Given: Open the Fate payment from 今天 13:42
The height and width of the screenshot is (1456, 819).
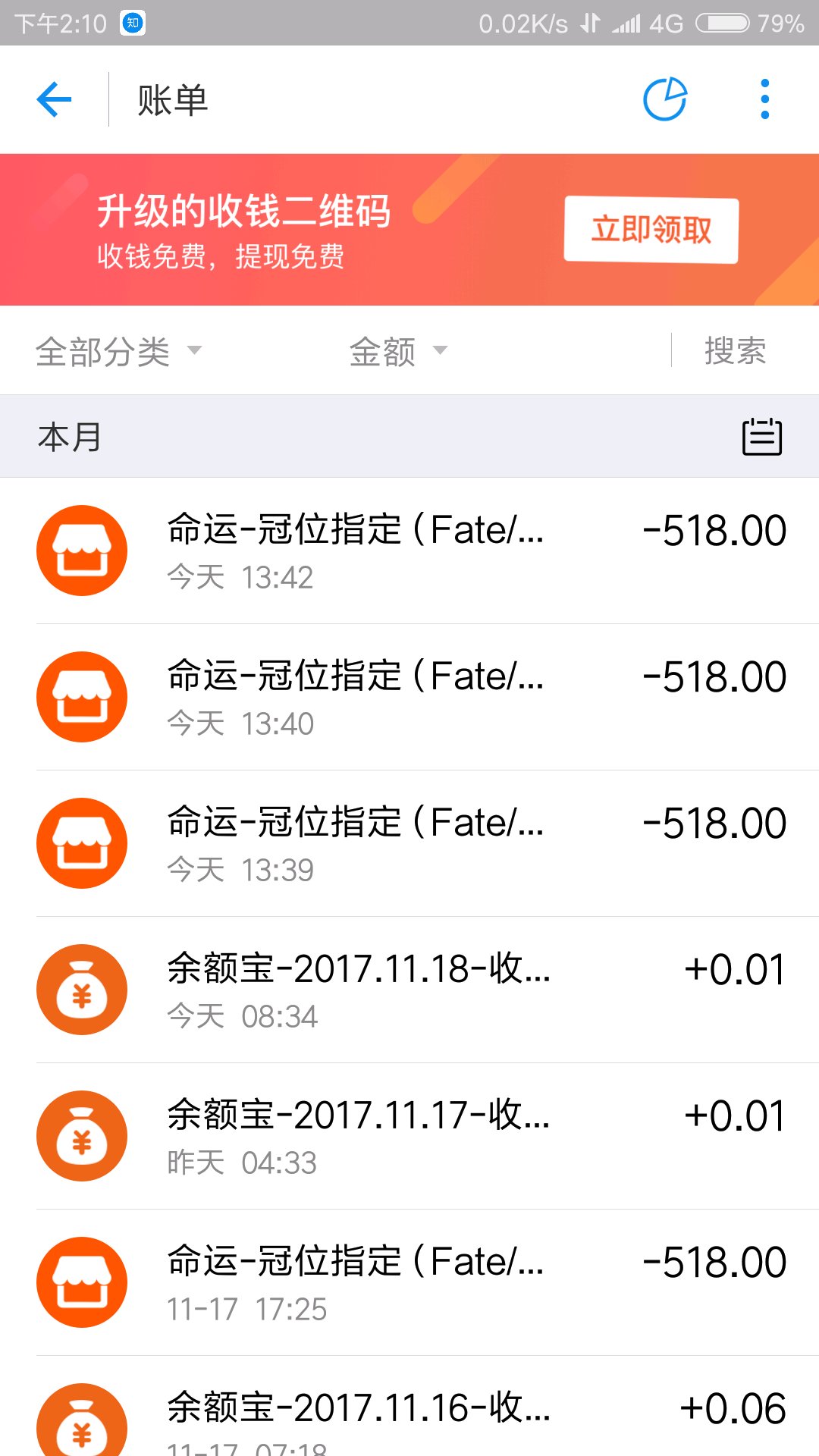Looking at the screenshot, I should click(409, 551).
